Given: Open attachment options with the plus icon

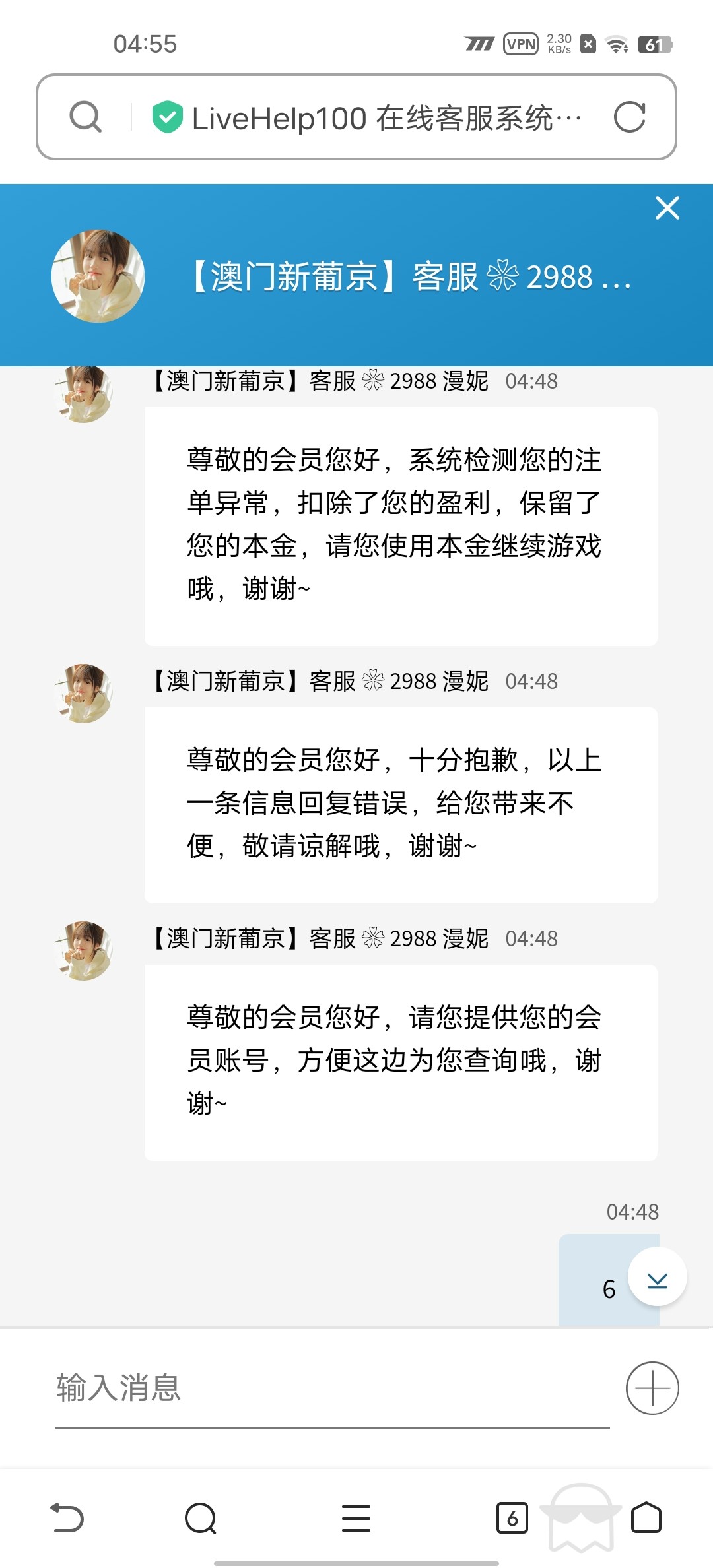Looking at the screenshot, I should pyautogui.click(x=652, y=1387).
